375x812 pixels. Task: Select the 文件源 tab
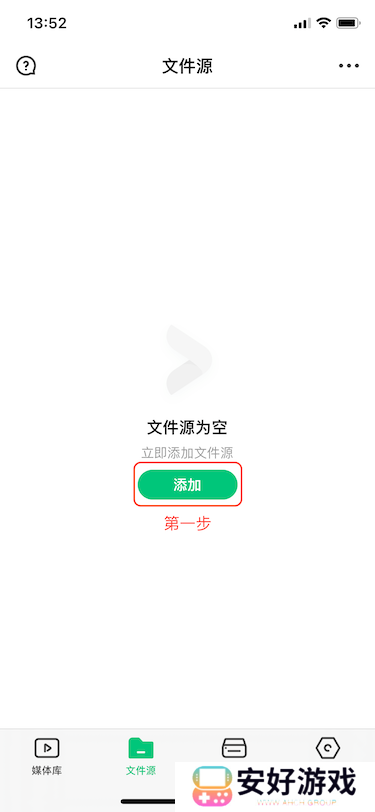pyautogui.click(x=140, y=757)
